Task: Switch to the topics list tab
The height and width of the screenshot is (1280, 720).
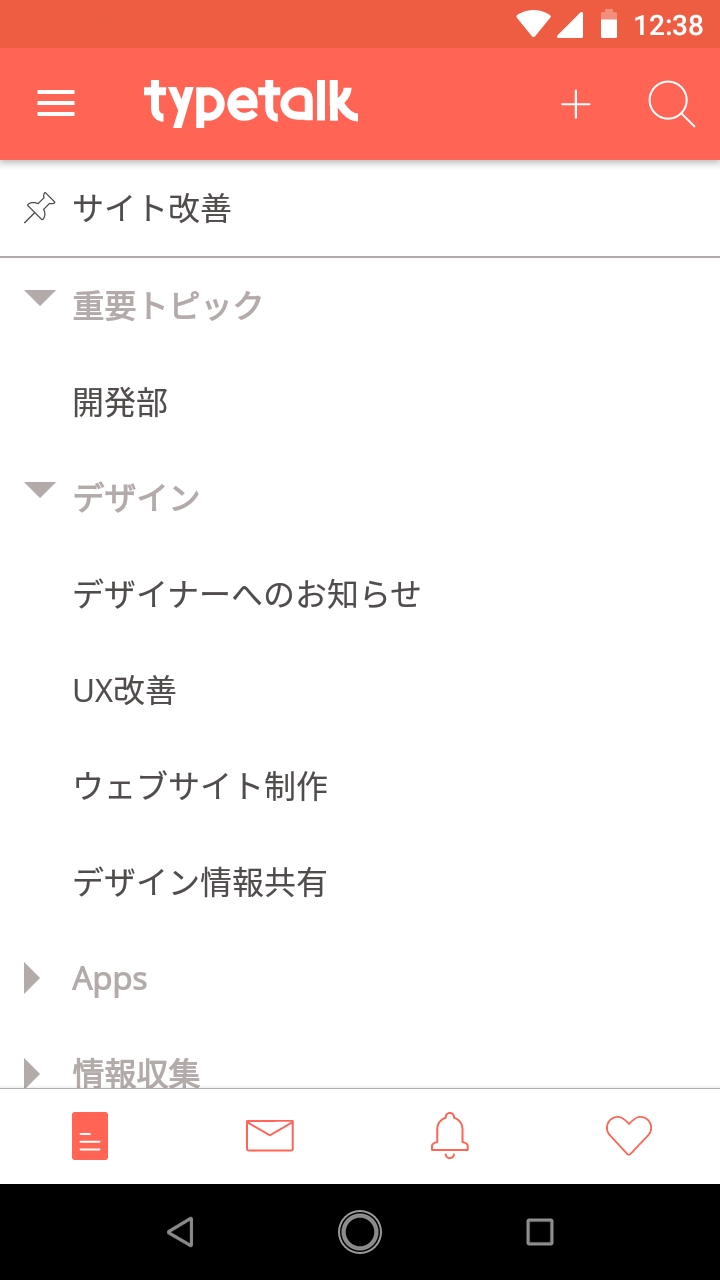Action: coord(90,1136)
